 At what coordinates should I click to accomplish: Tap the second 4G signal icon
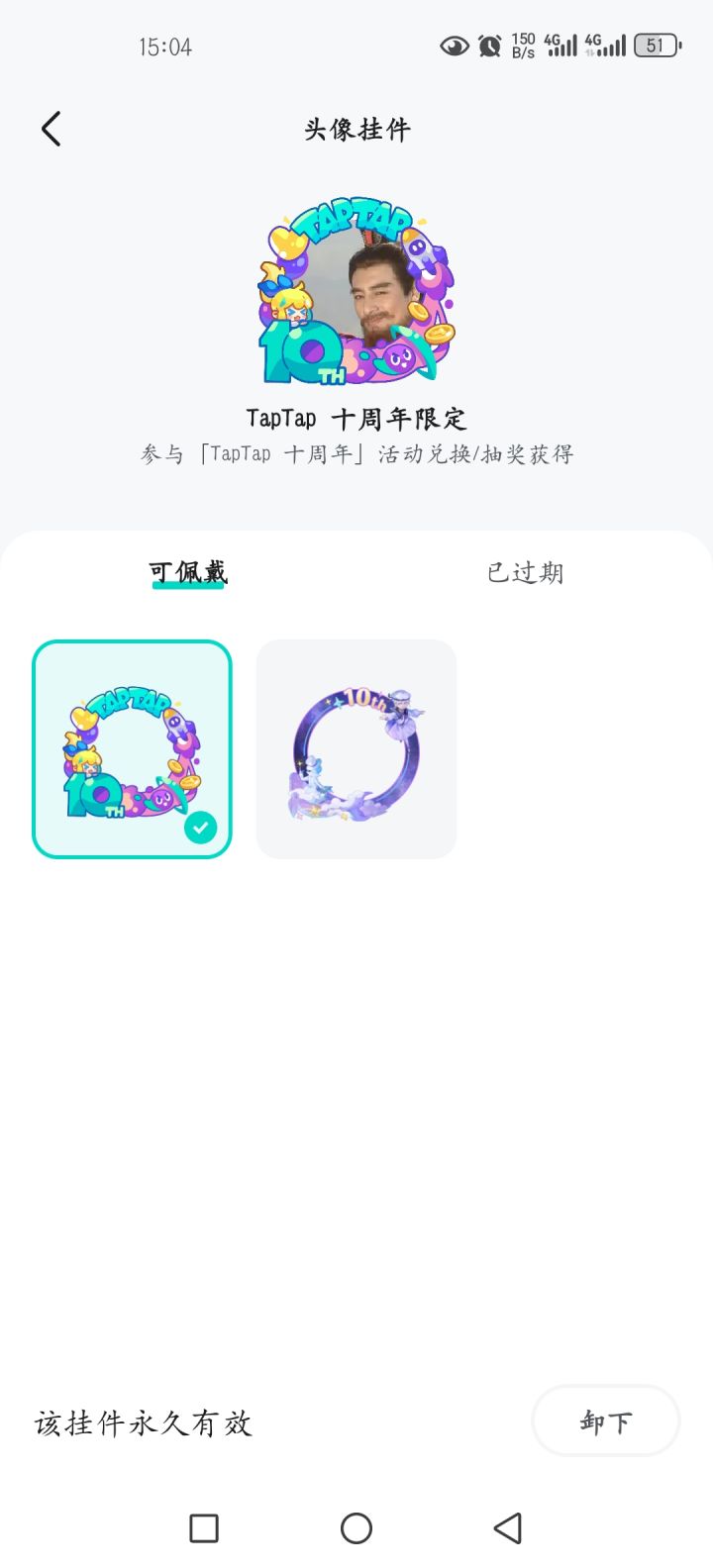[607, 45]
